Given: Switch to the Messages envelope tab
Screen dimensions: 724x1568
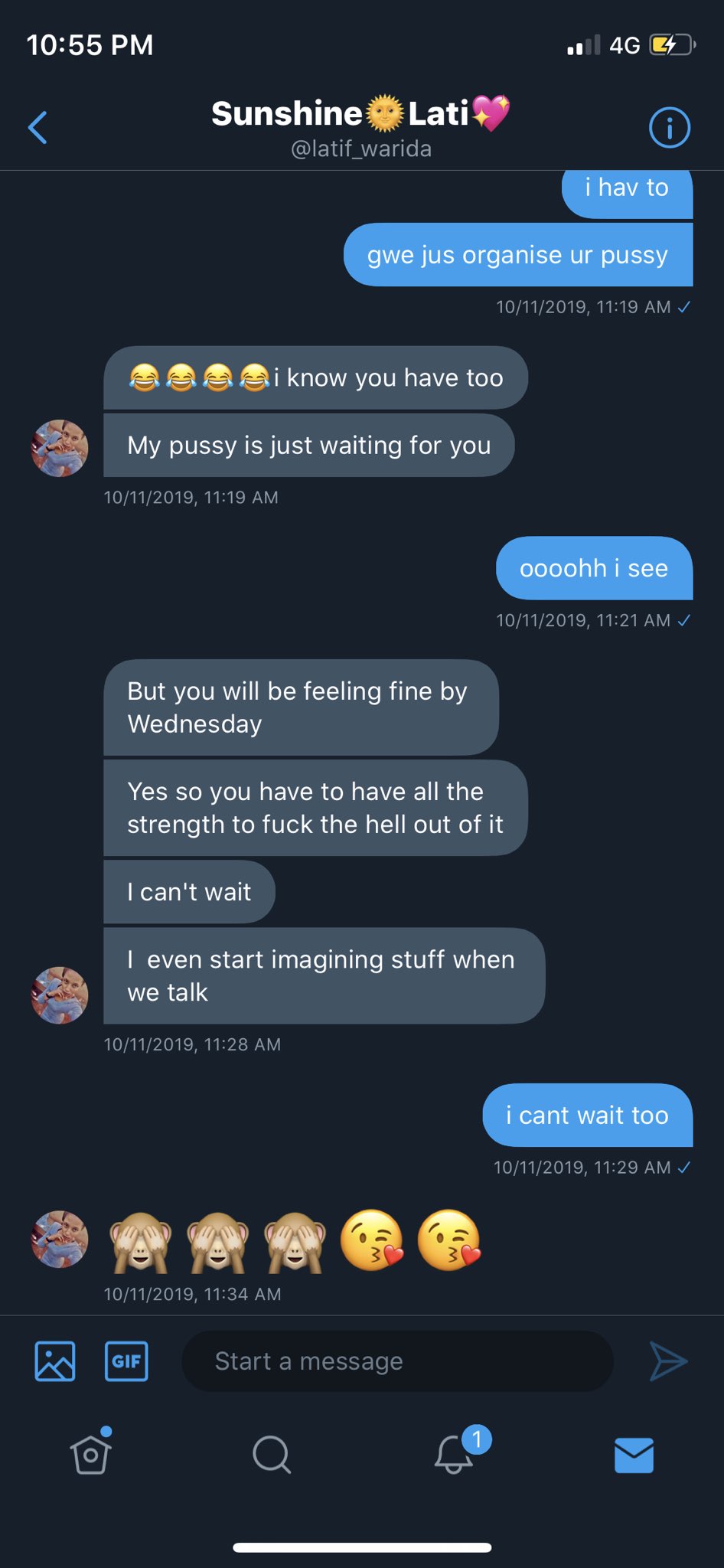Looking at the screenshot, I should coord(634,1455).
